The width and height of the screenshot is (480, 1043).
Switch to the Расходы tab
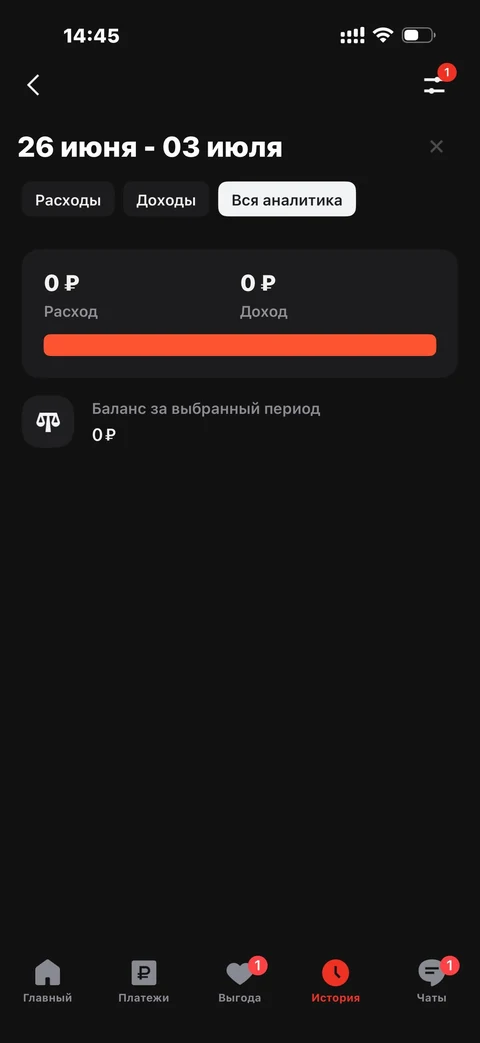[x=68, y=200]
